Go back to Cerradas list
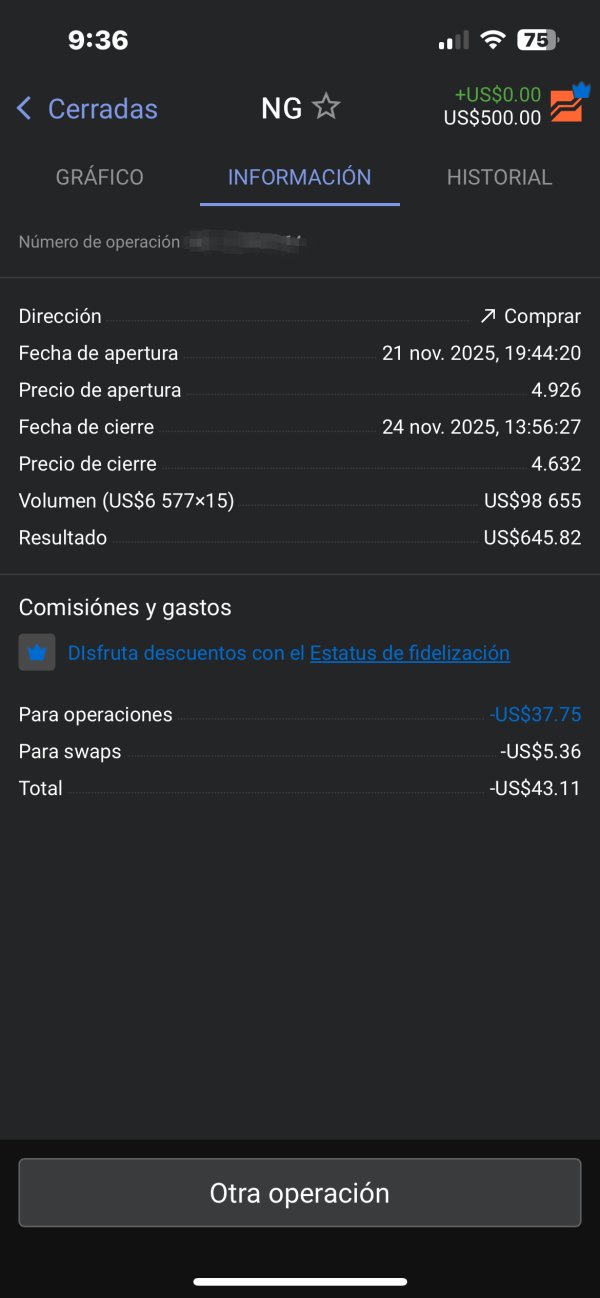The width and height of the screenshot is (600, 1298). click(x=86, y=108)
